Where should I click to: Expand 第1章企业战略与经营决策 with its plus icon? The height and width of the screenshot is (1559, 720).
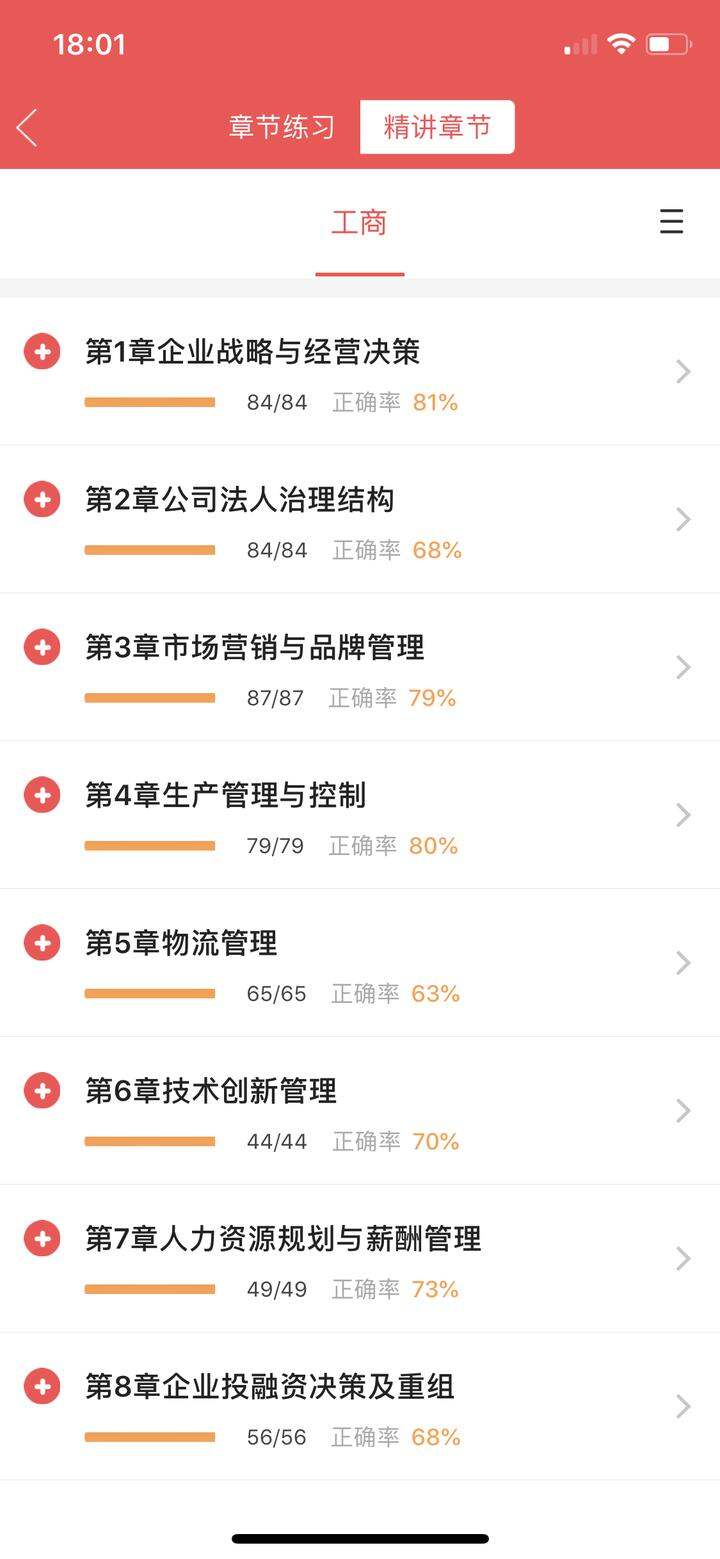click(42, 351)
